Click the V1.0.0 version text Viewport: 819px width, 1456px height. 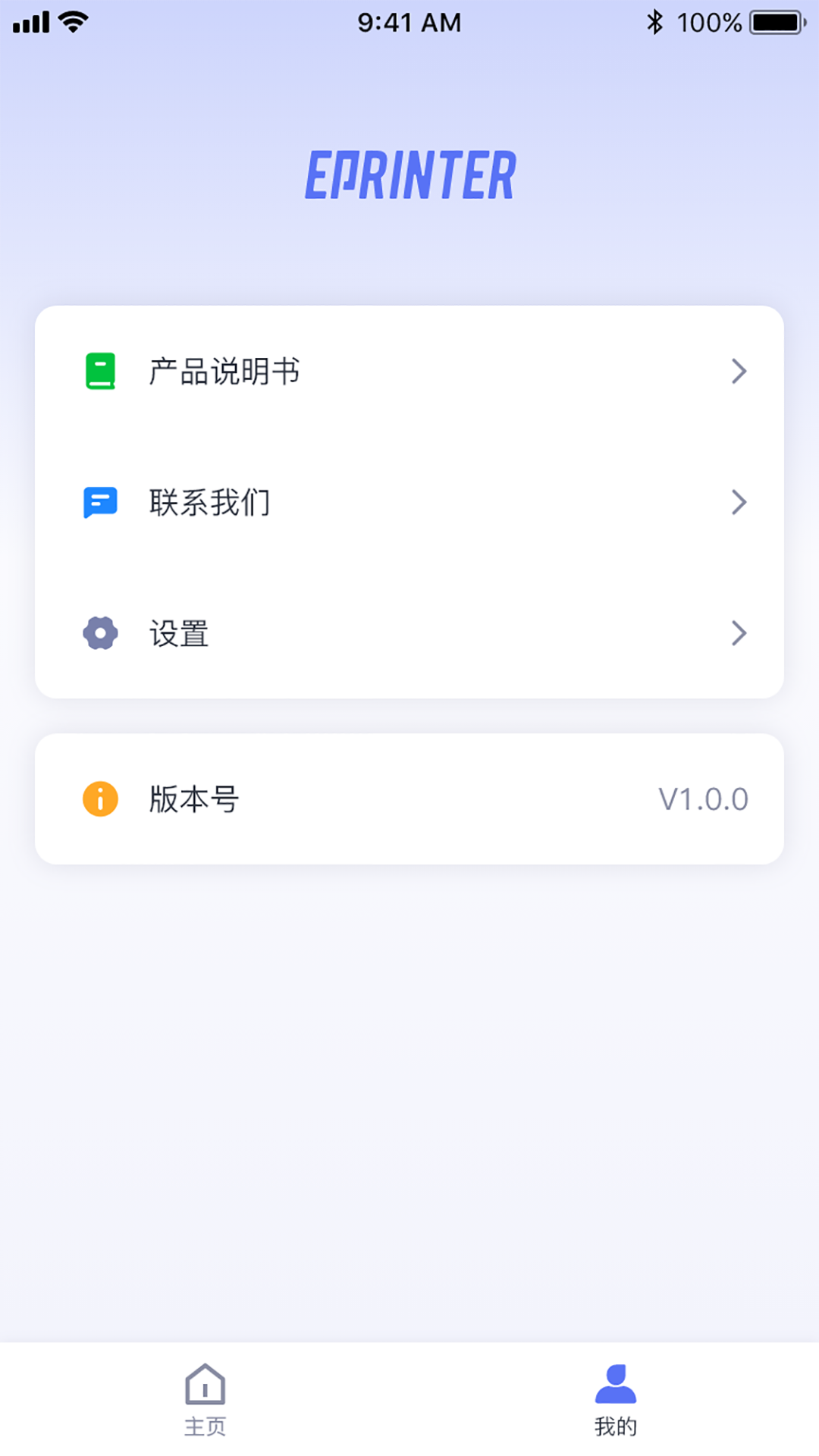(703, 799)
